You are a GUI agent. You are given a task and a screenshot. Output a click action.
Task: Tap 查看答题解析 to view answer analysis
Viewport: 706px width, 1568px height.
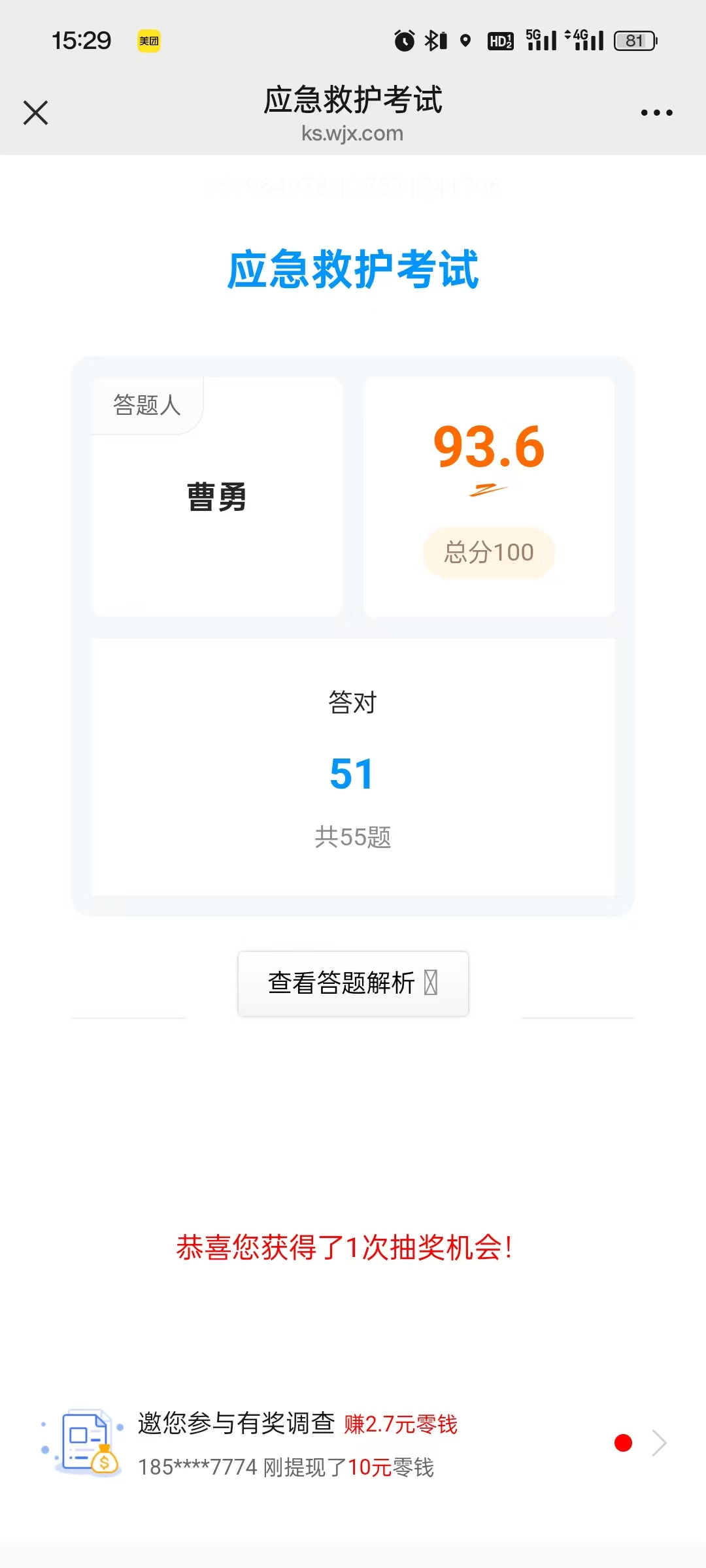coord(353,983)
